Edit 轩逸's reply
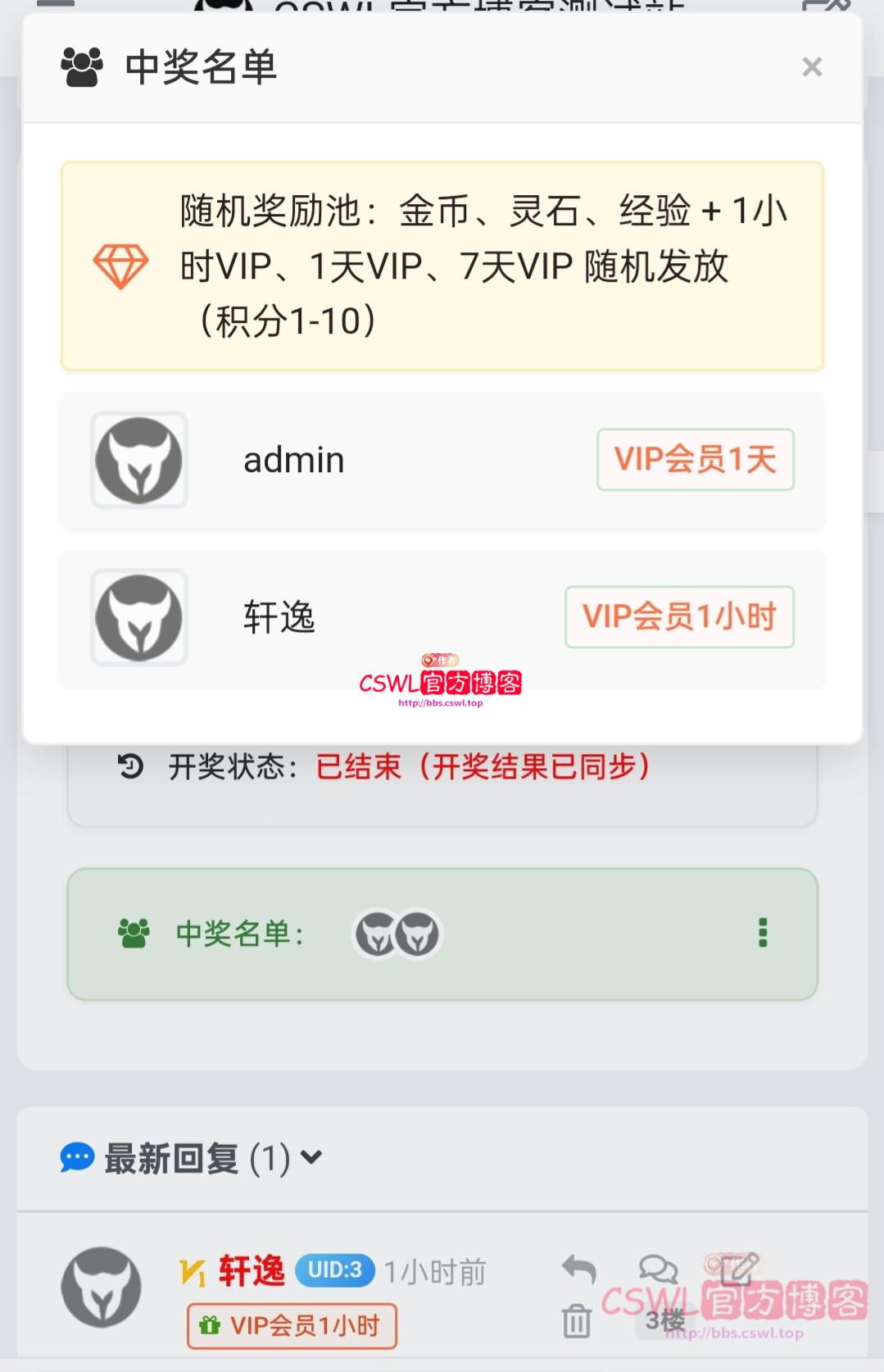This screenshot has height=1372, width=884. (740, 1269)
